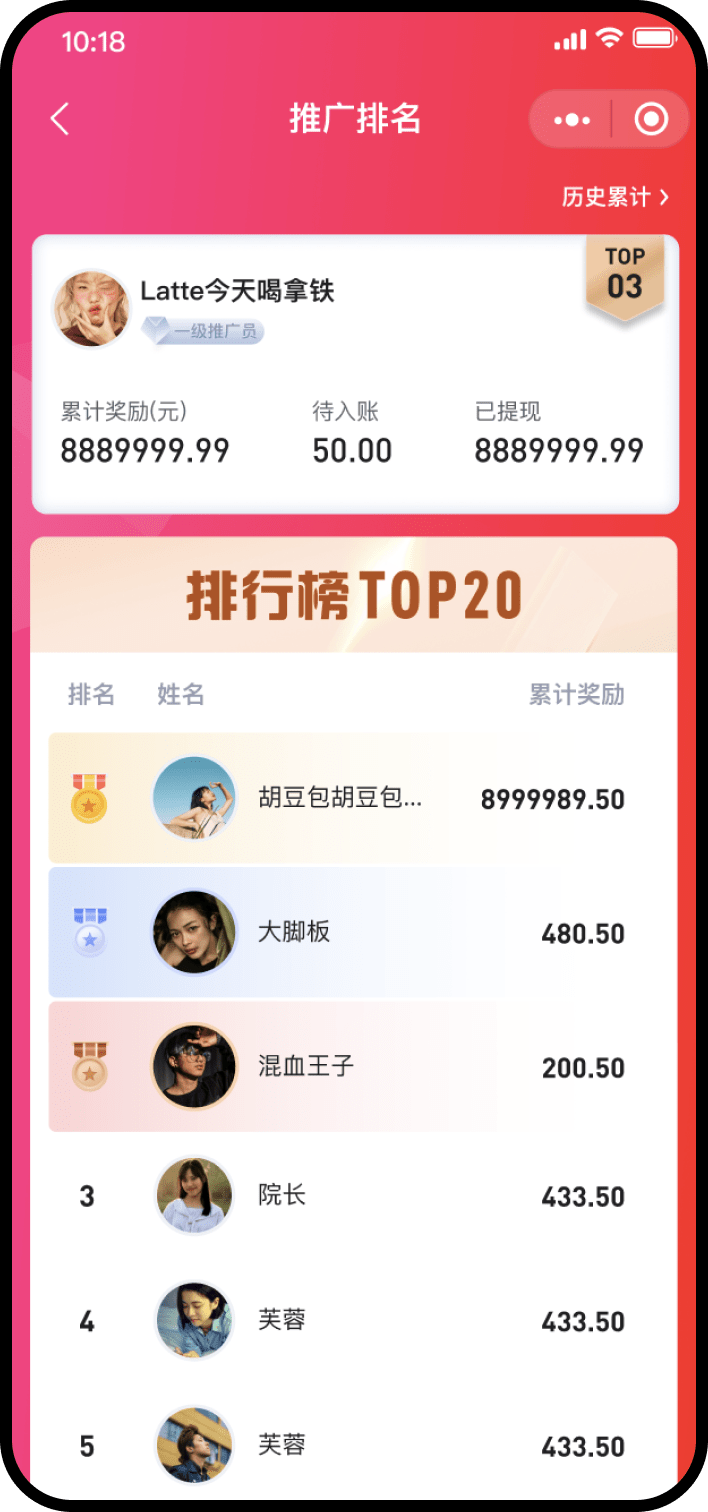Close the mini-program with the circle button
The image size is (708, 1512).
651,120
